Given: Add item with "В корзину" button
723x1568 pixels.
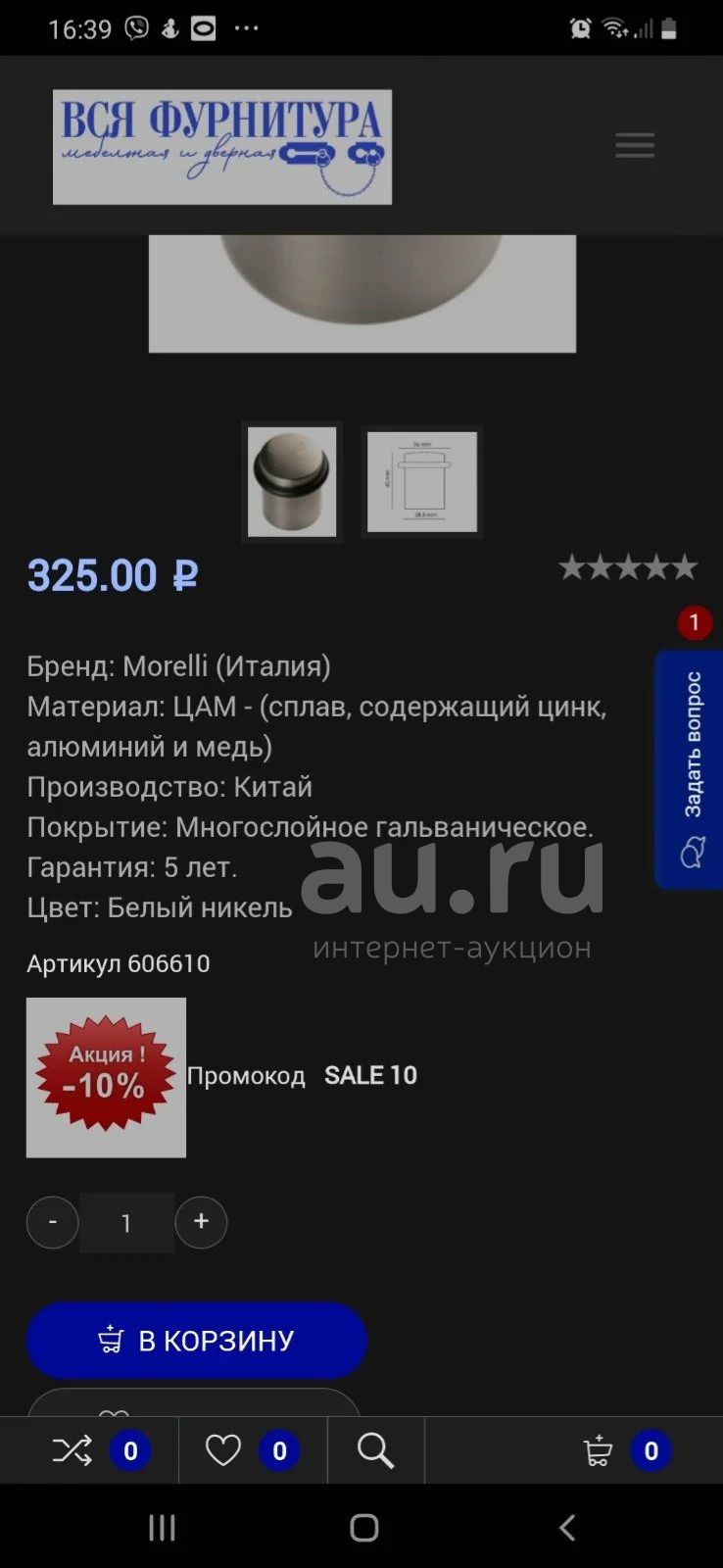Looking at the screenshot, I should (197, 1340).
